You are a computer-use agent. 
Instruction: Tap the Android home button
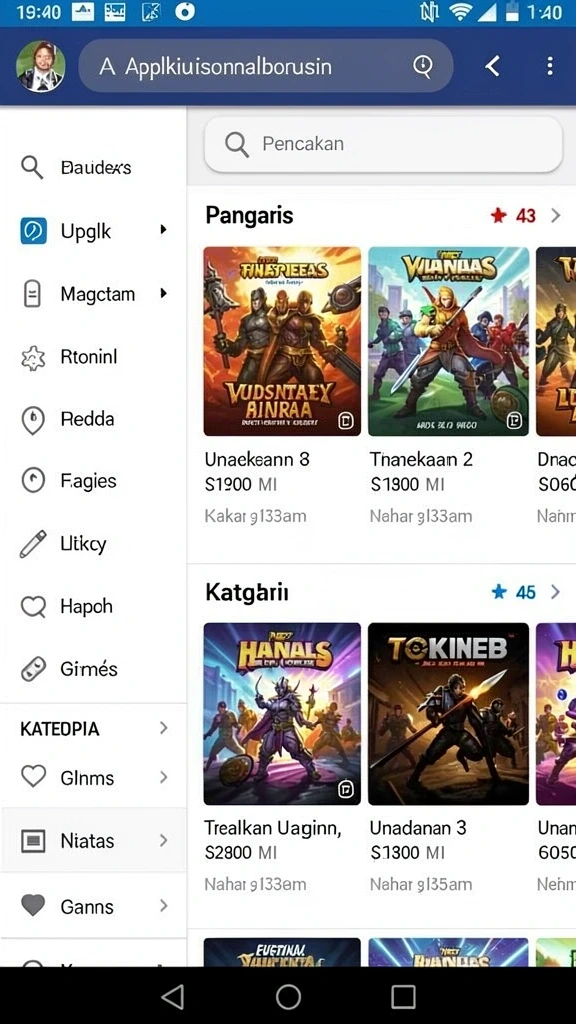coord(288,997)
